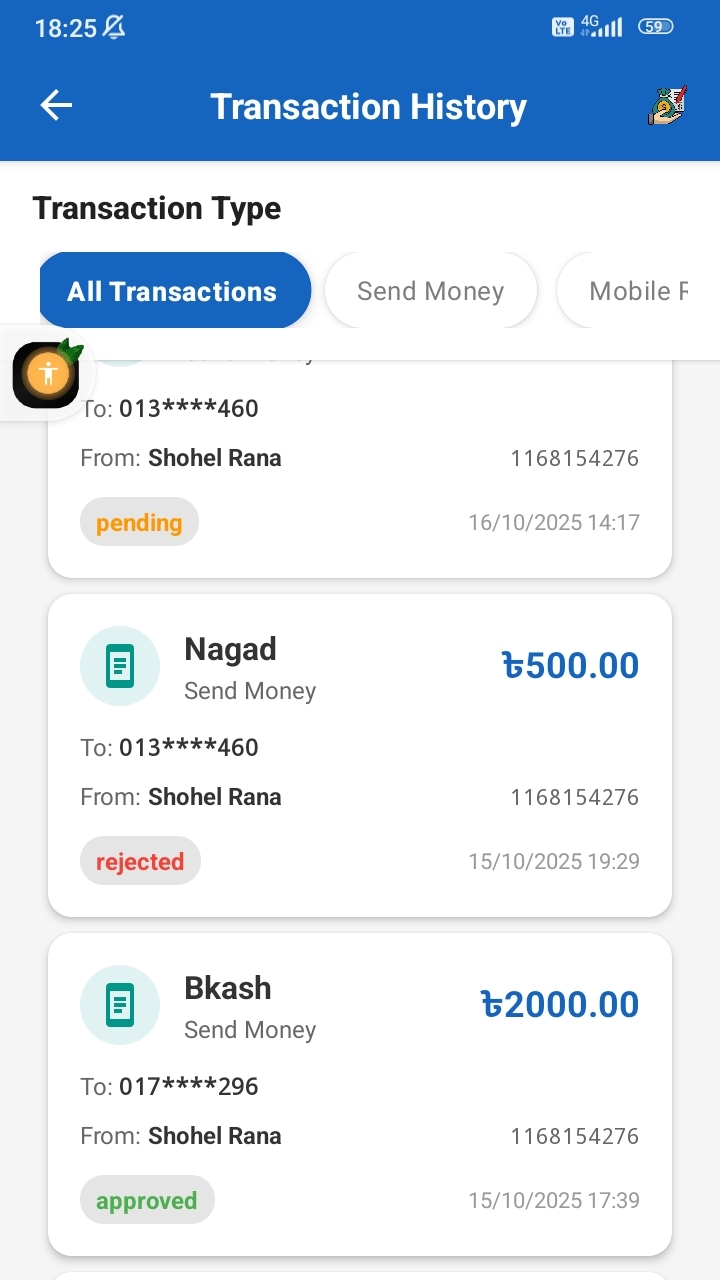Switch to the Mobile filter chip

[638, 291]
